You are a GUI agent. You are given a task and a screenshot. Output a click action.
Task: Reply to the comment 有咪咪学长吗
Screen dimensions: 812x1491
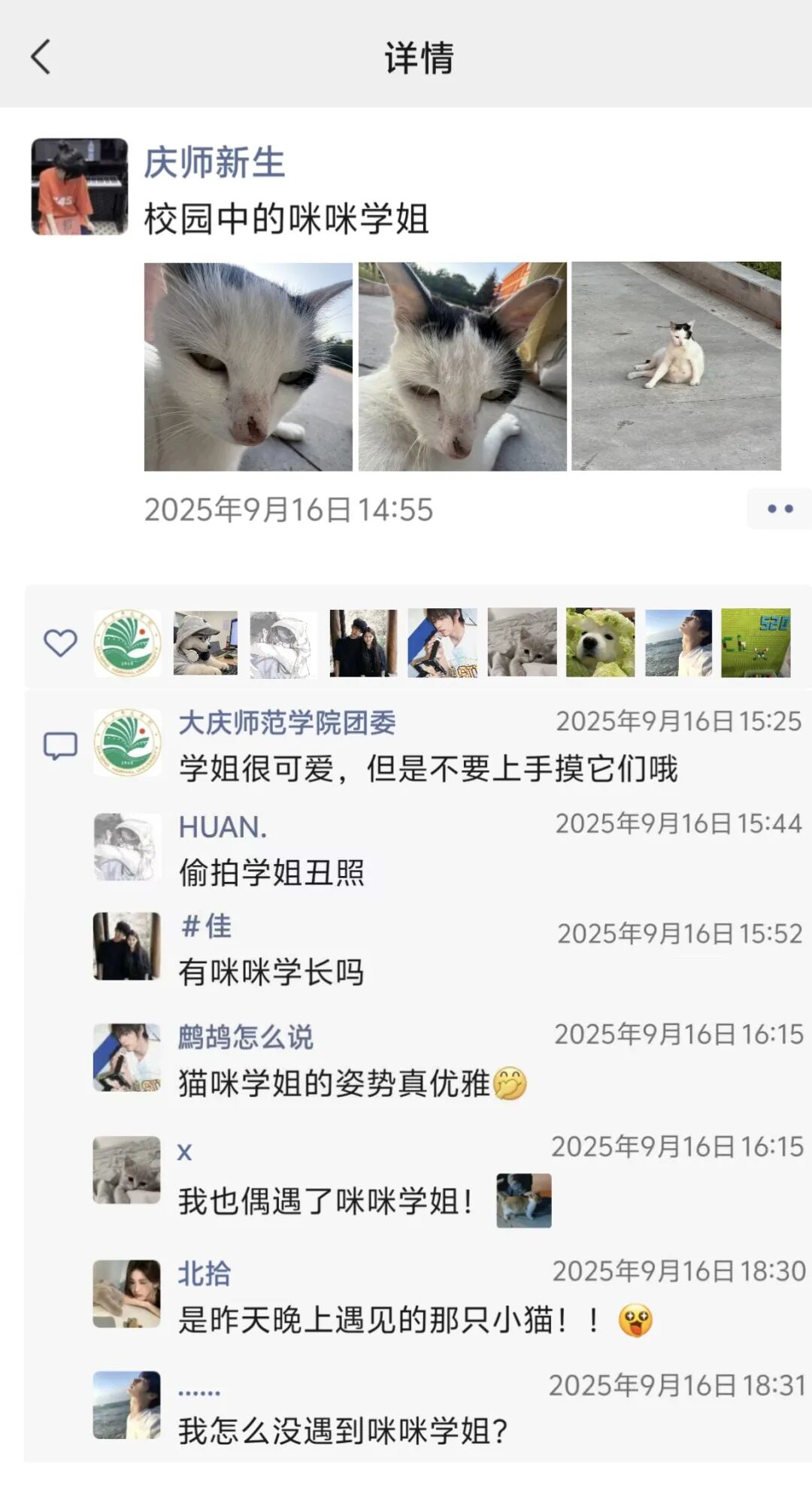[271, 972]
